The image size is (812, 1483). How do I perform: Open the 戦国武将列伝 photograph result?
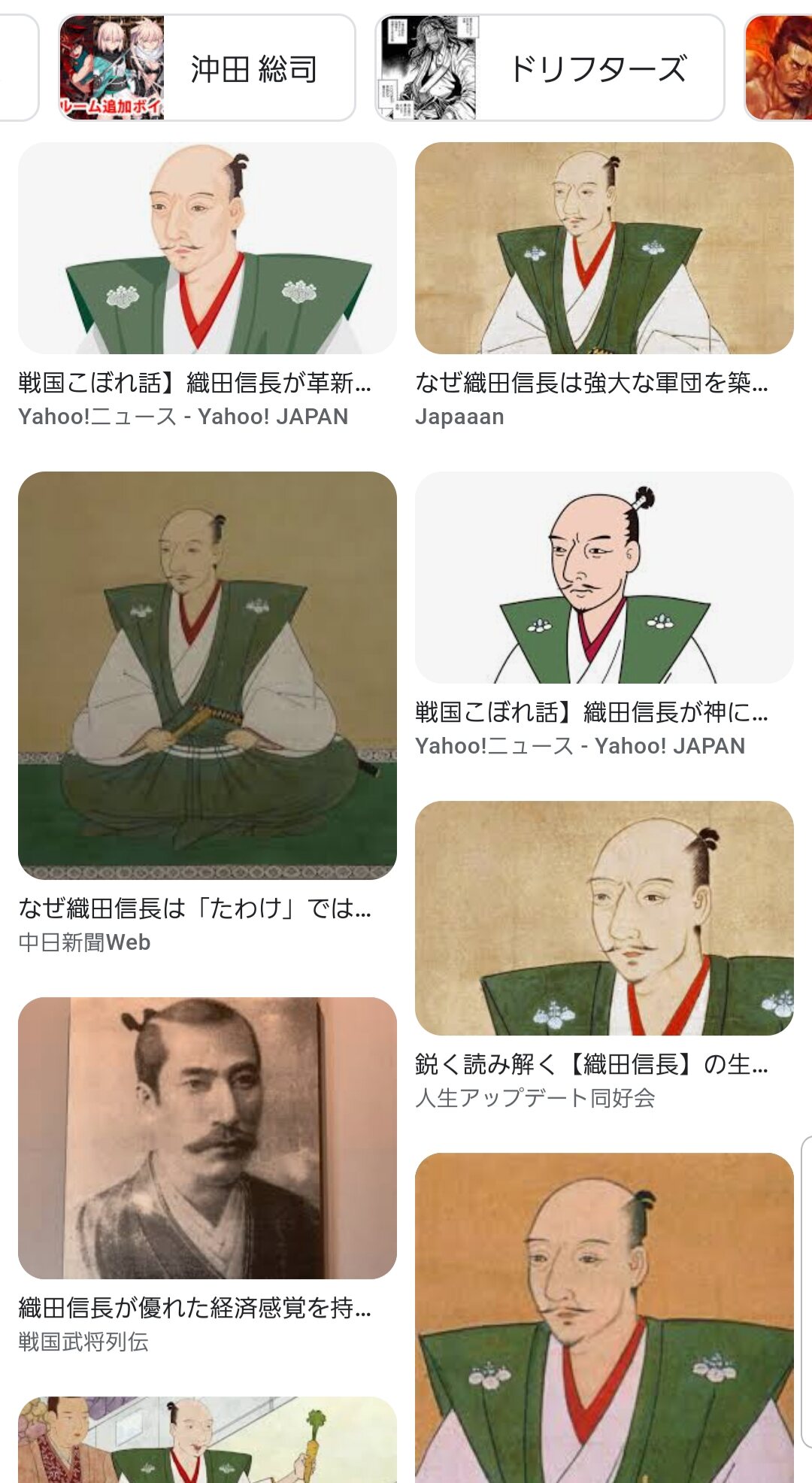tap(207, 1137)
